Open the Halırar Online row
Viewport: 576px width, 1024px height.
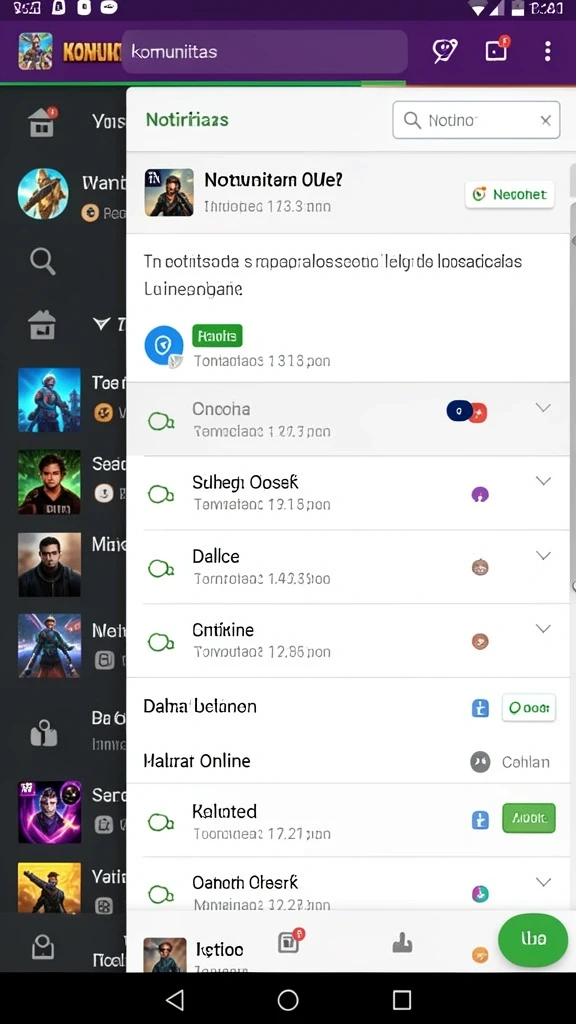[347, 761]
